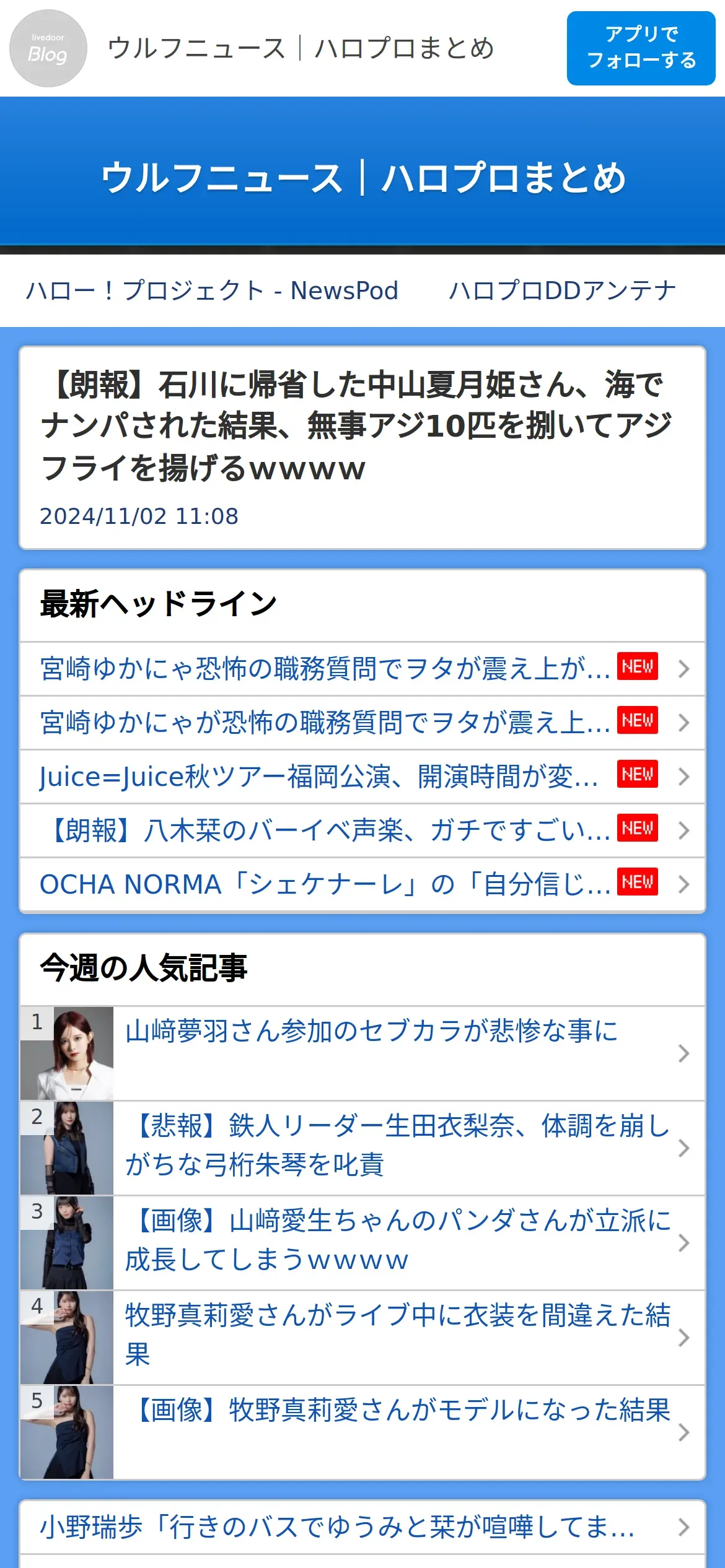
Task: Open the 中山夏月姫 アジフライ article
Action: point(362,448)
